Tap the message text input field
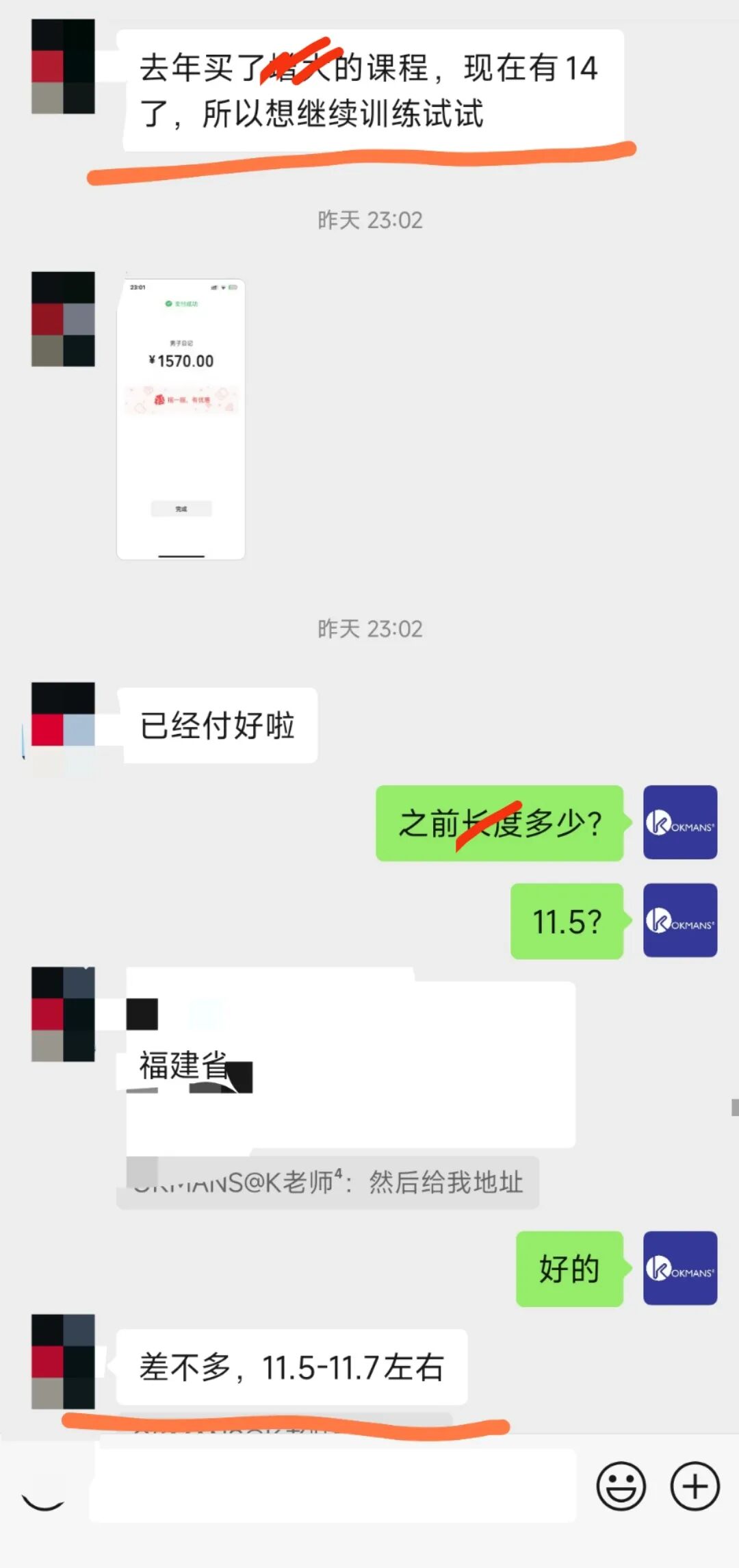Image resolution: width=739 pixels, height=1568 pixels. (x=333, y=1486)
